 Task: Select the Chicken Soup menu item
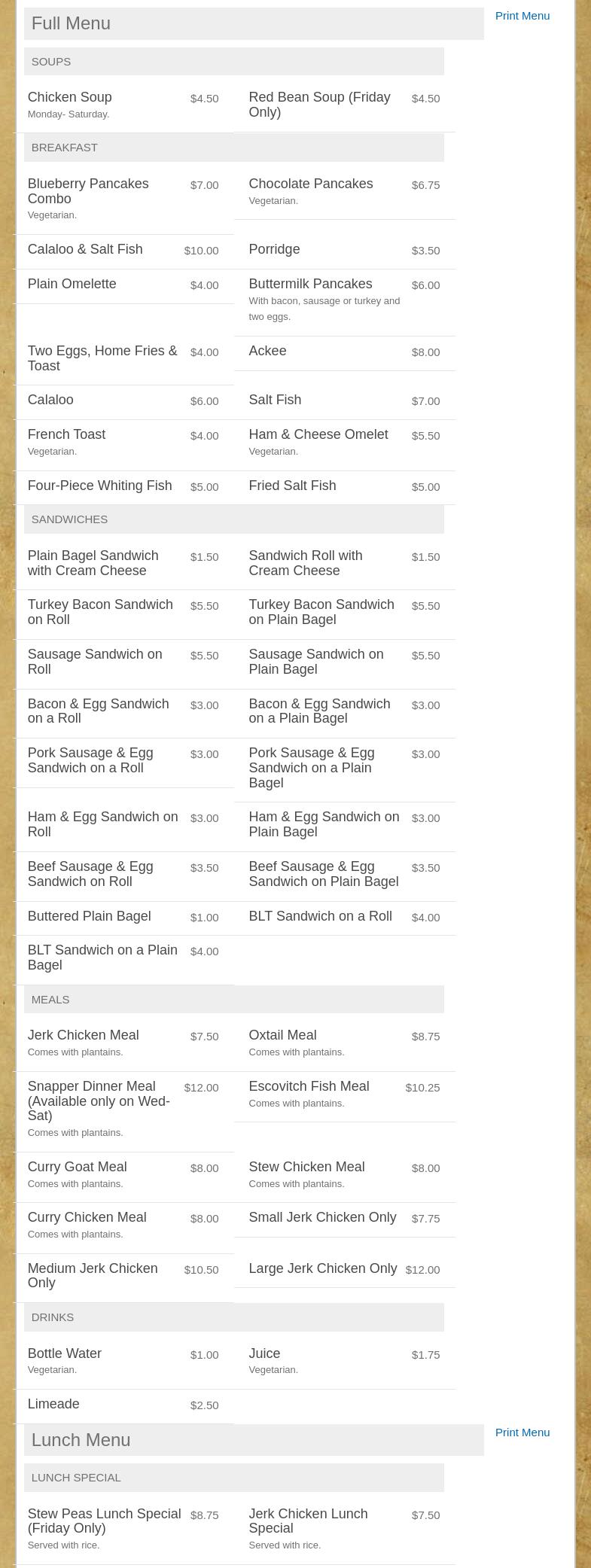click(69, 97)
